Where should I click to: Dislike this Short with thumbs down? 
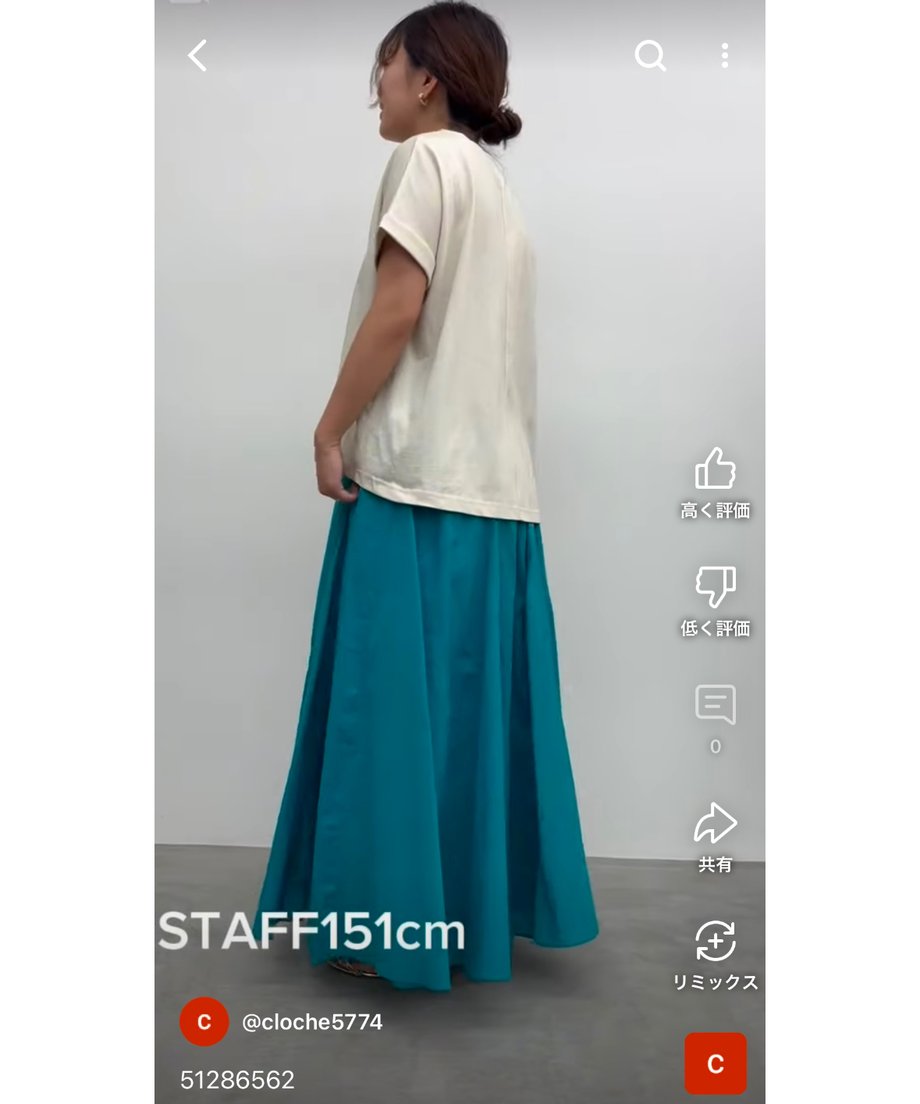pyautogui.click(x=715, y=587)
